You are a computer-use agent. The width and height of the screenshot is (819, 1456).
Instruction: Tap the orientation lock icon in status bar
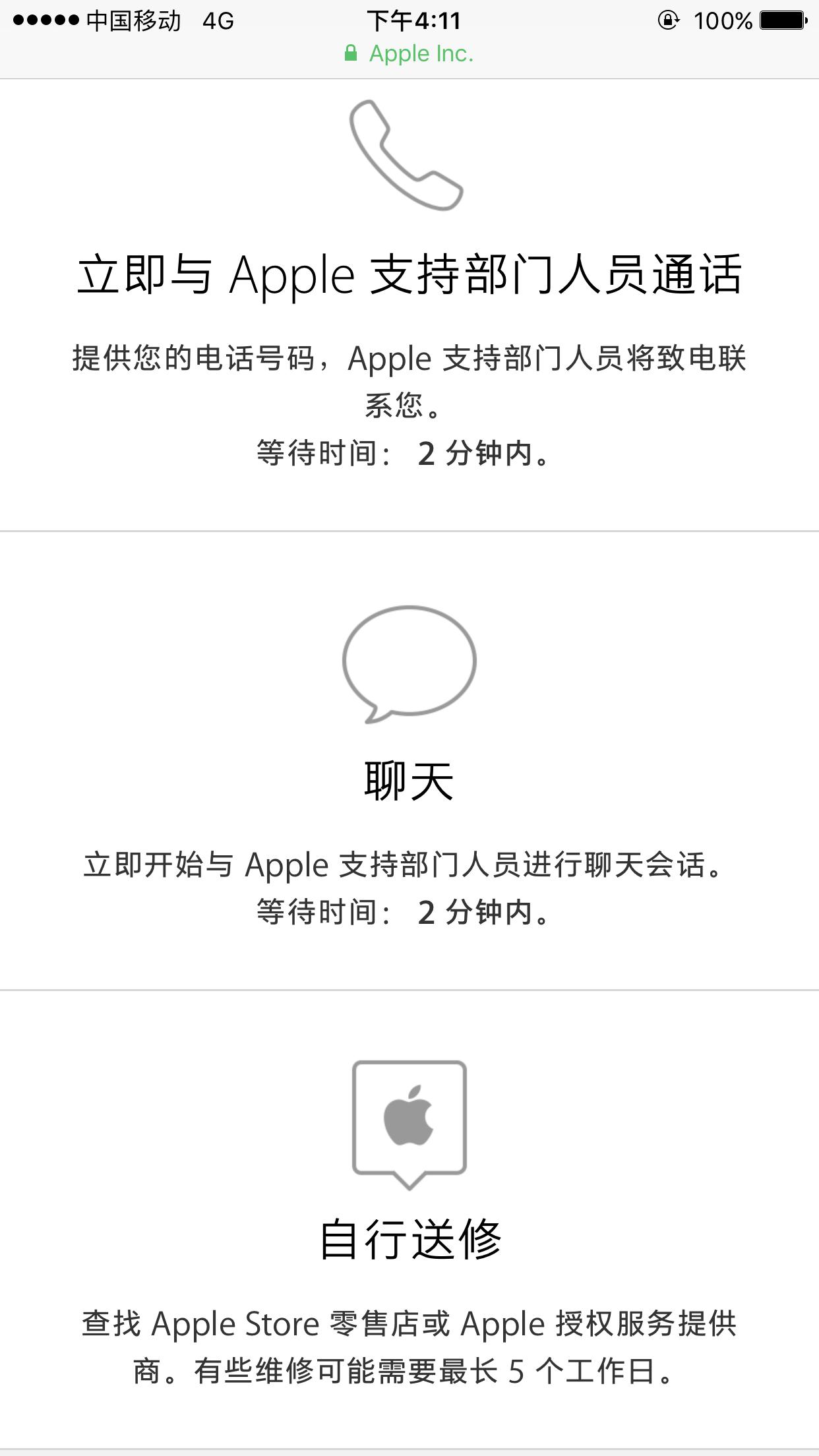670,21
